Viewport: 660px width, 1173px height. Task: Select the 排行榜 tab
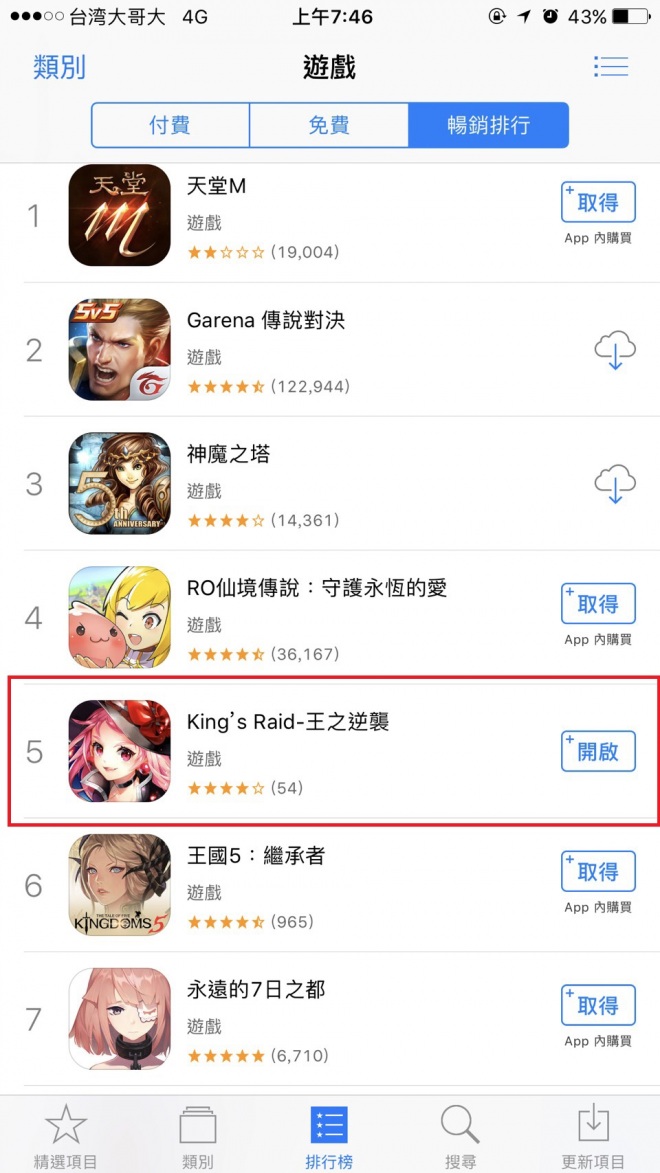click(329, 1135)
